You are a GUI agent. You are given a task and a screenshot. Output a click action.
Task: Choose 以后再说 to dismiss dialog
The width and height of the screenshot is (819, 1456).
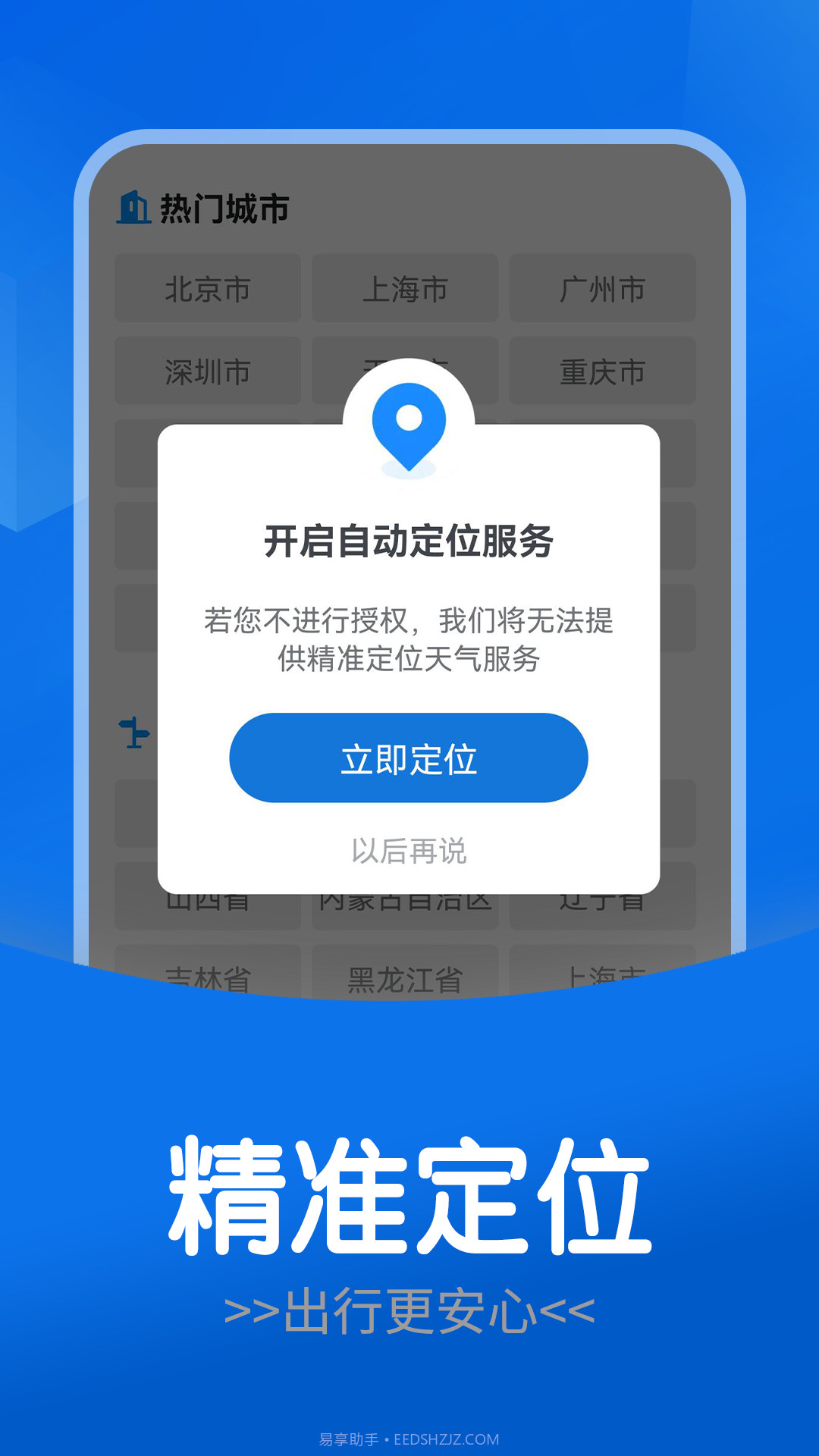[x=409, y=851]
